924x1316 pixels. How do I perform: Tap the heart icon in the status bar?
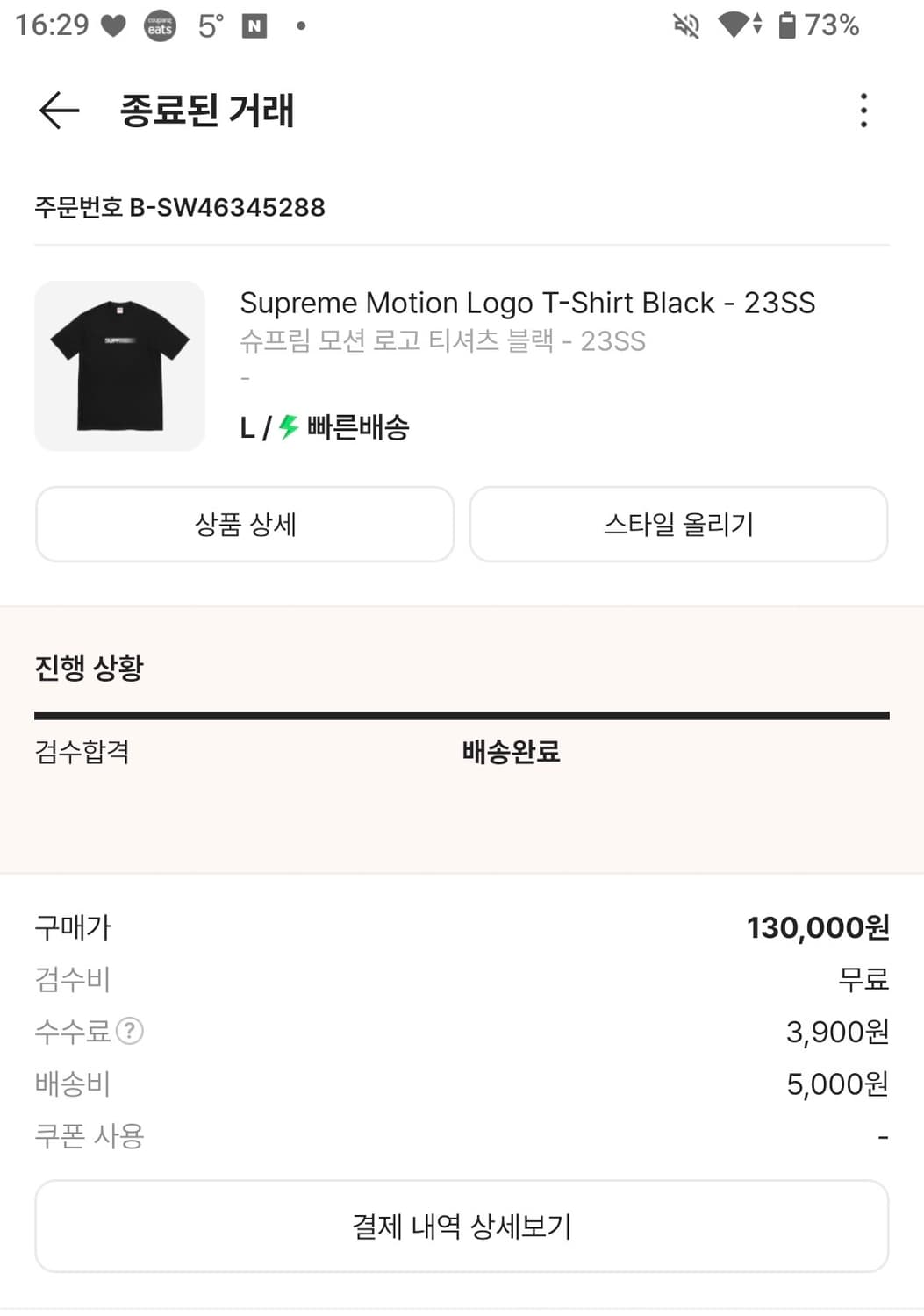(112, 25)
